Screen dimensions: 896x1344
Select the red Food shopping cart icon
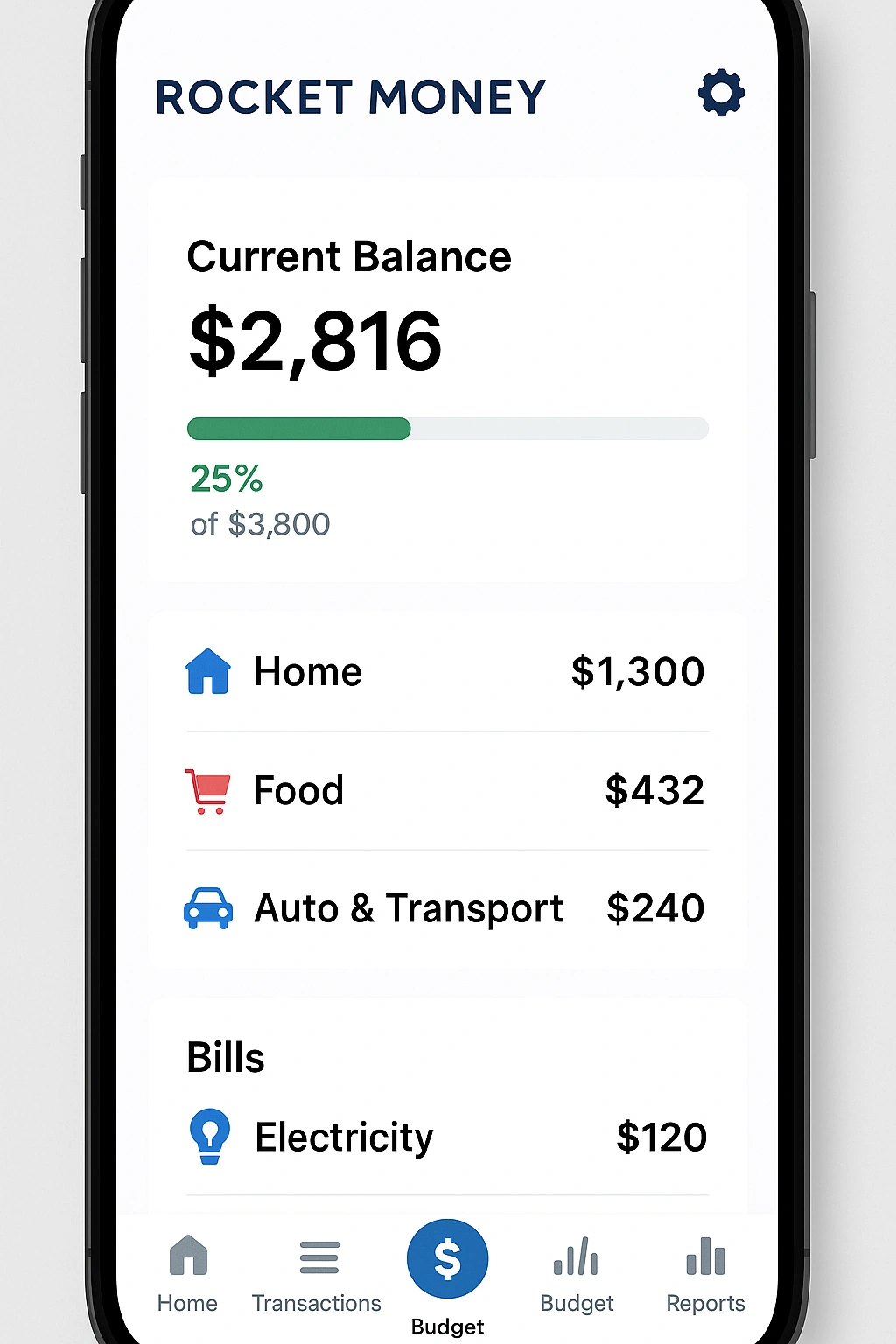[x=206, y=790]
